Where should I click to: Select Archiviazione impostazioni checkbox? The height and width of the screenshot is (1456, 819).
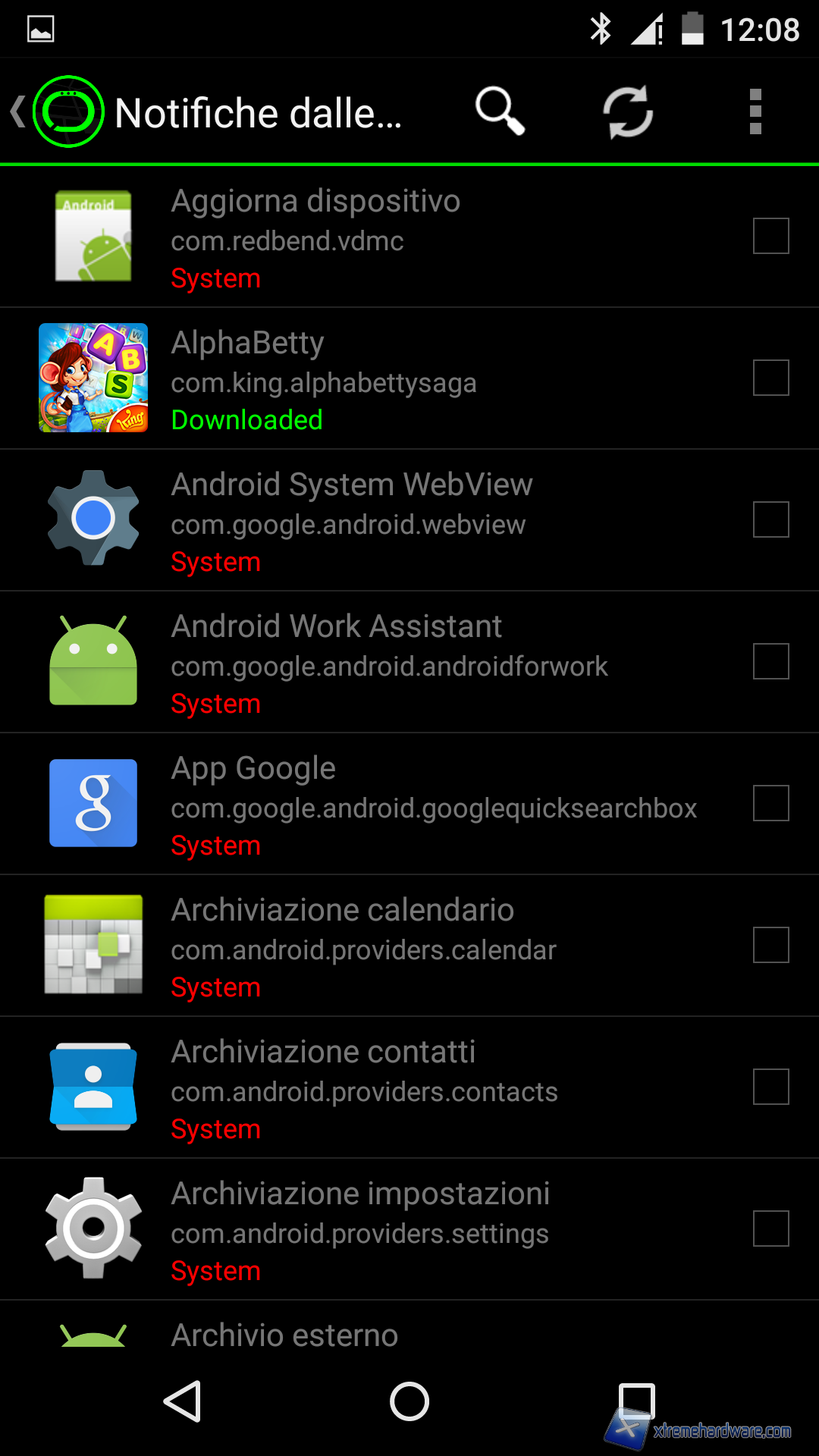(770, 1228)
